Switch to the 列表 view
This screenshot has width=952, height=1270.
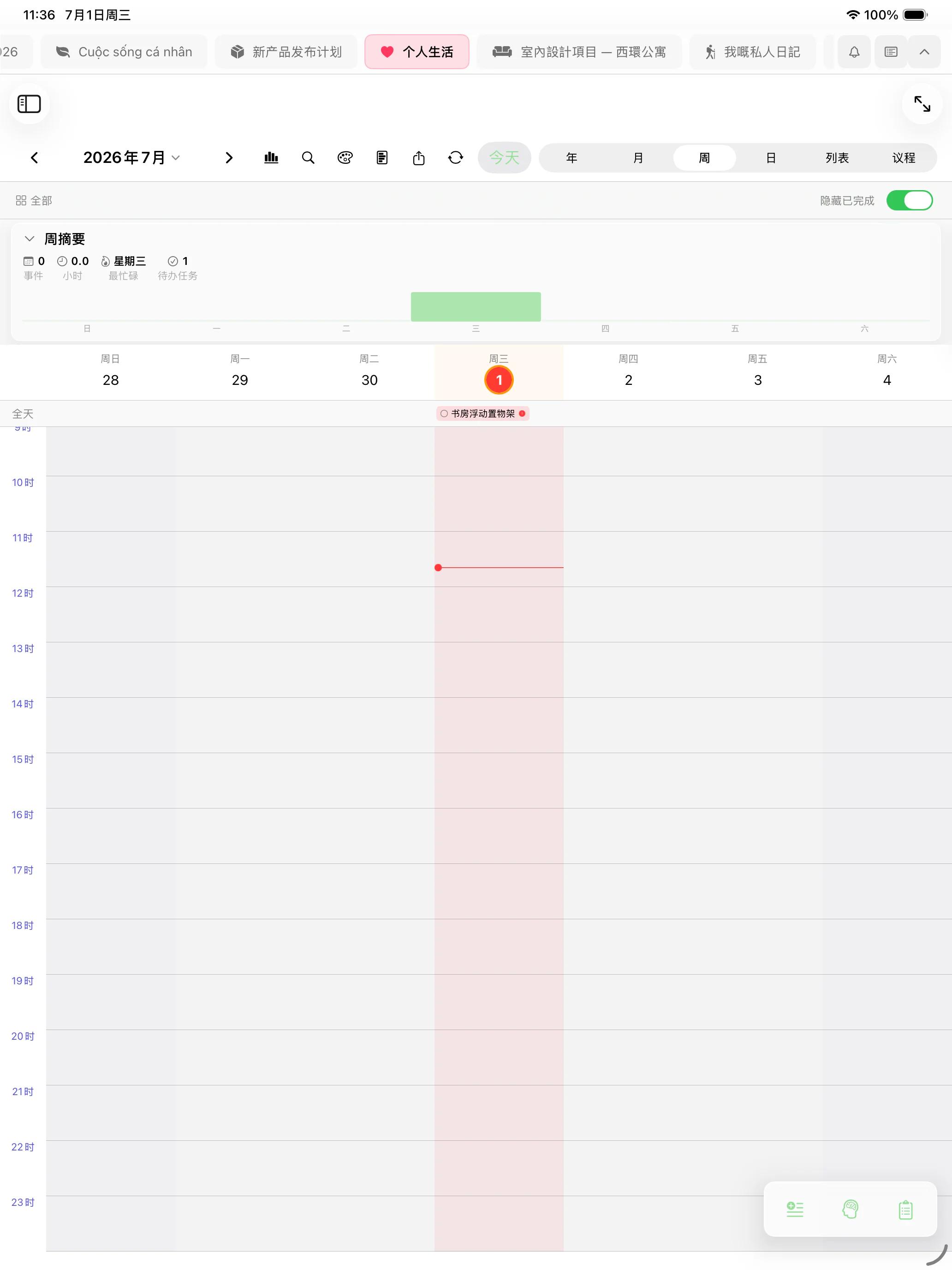pyautogui.click(x=837, y=158)
